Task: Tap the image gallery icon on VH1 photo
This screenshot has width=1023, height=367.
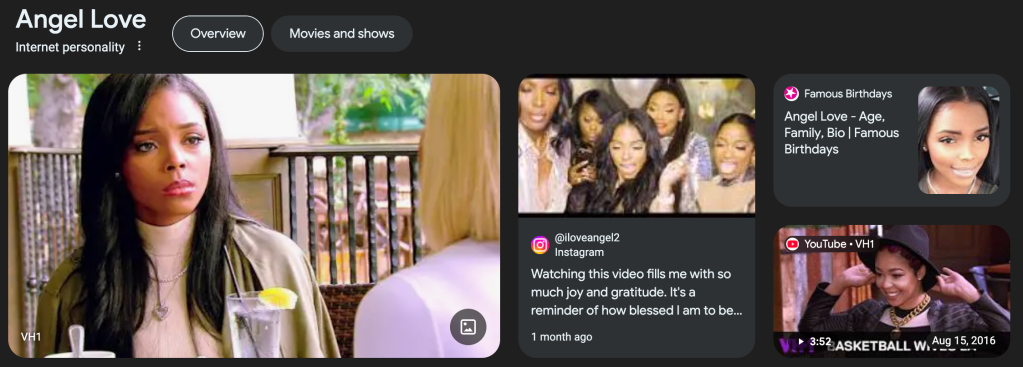Action: [468, 327]
